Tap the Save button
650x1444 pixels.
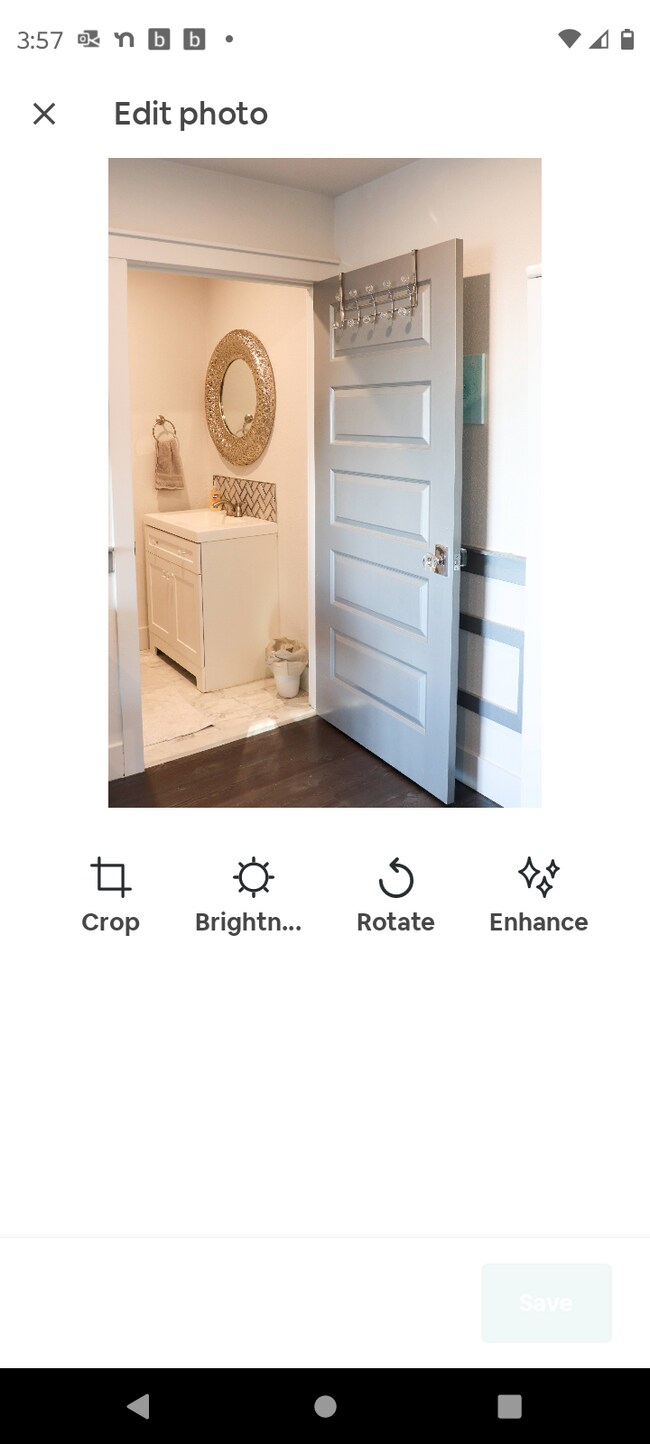click(x=546, y=1302)
